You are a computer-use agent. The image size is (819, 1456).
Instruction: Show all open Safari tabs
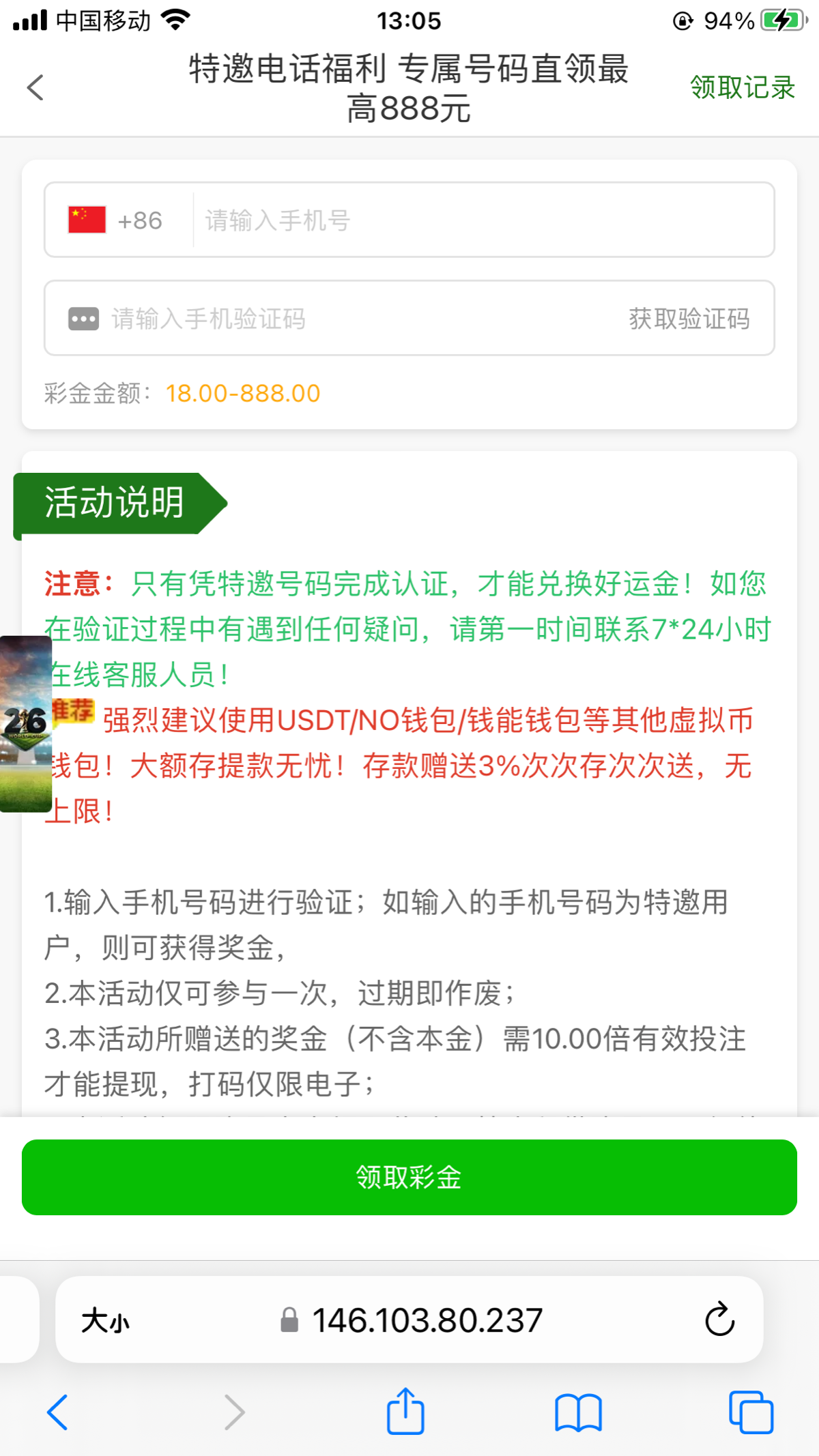pyautogui.click(x=751, y=1412)
